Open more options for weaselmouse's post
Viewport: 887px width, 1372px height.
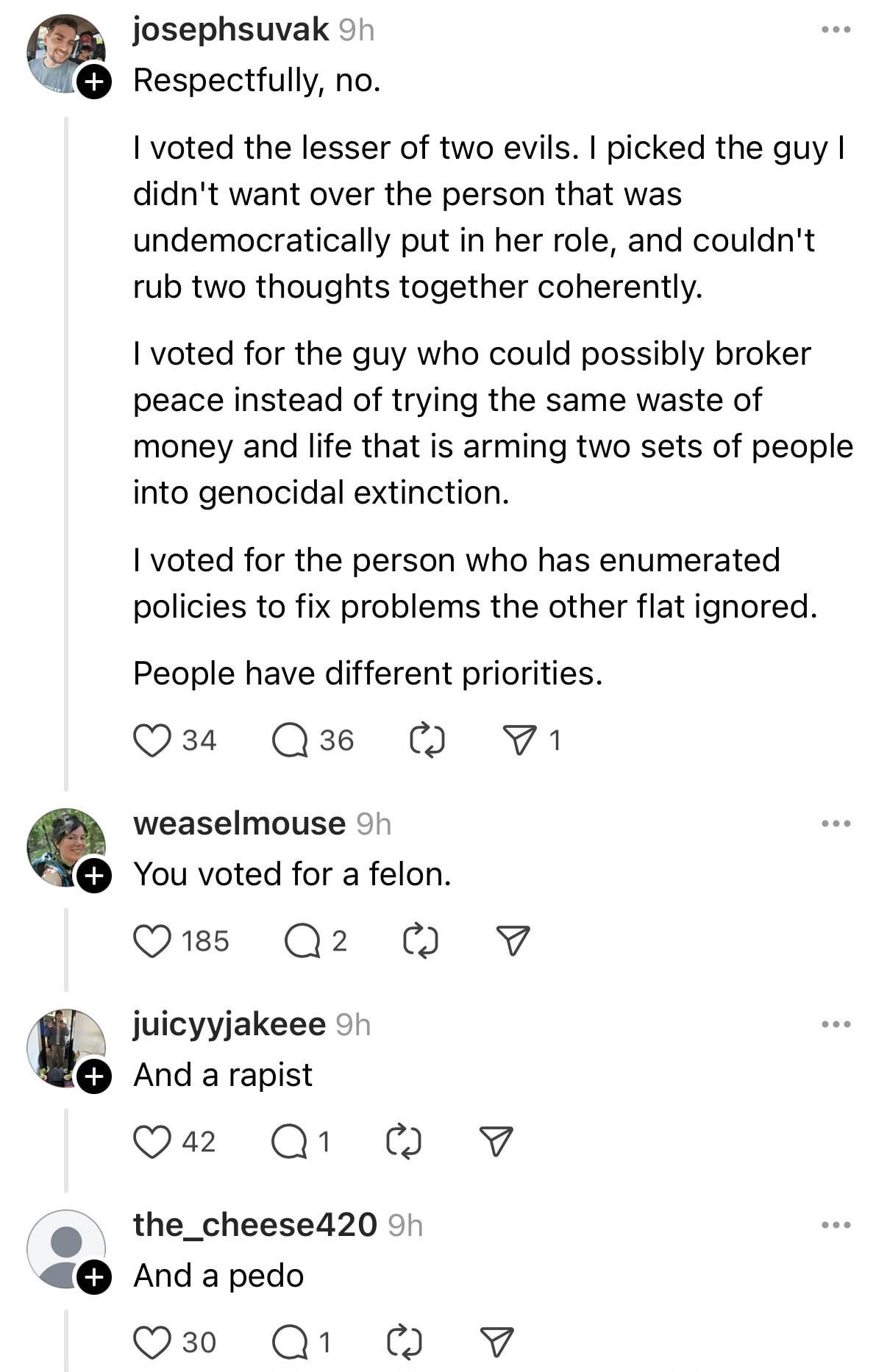(836, 823)
